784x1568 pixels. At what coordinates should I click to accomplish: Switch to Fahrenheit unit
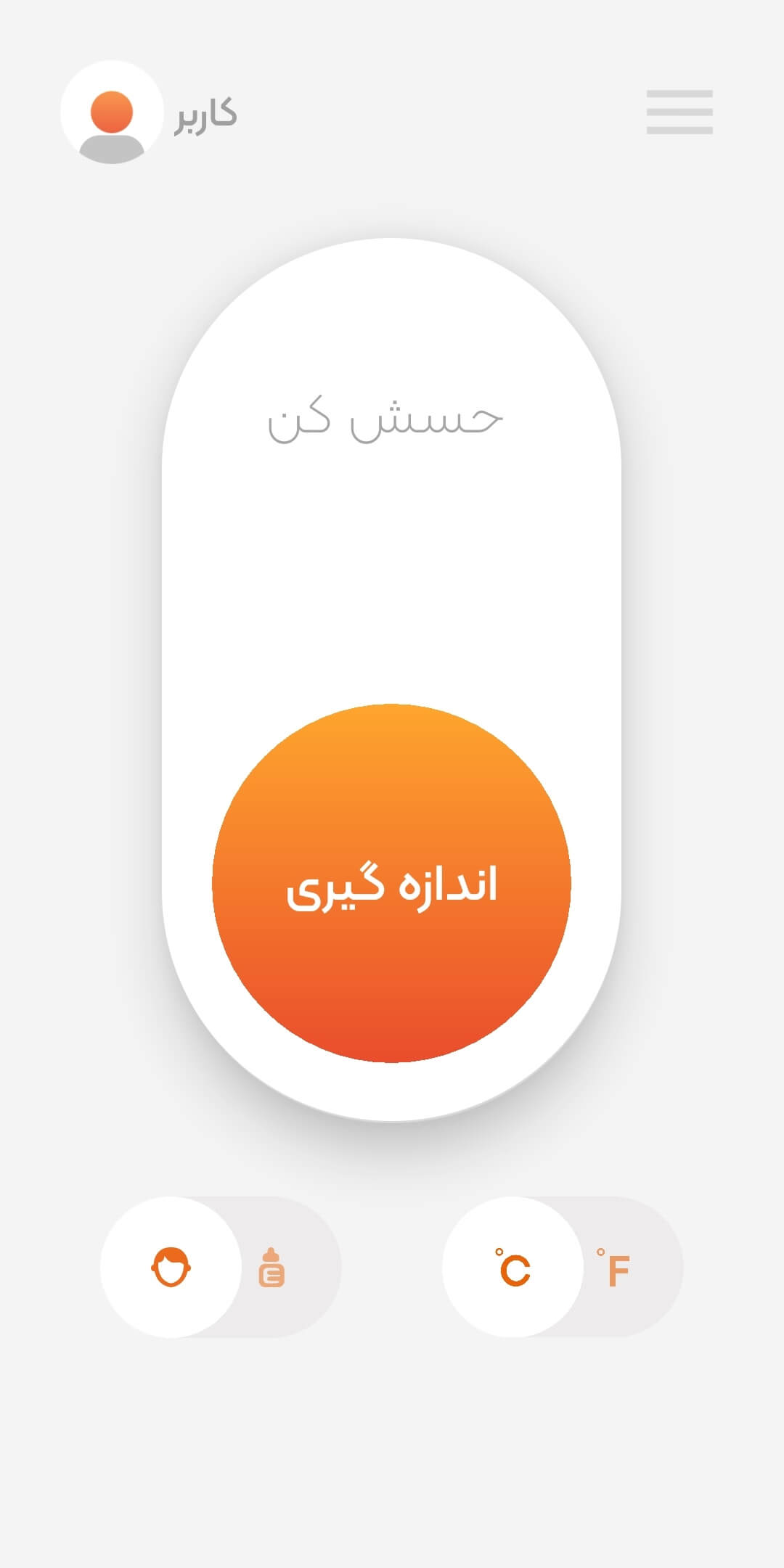click(614, 1268)
